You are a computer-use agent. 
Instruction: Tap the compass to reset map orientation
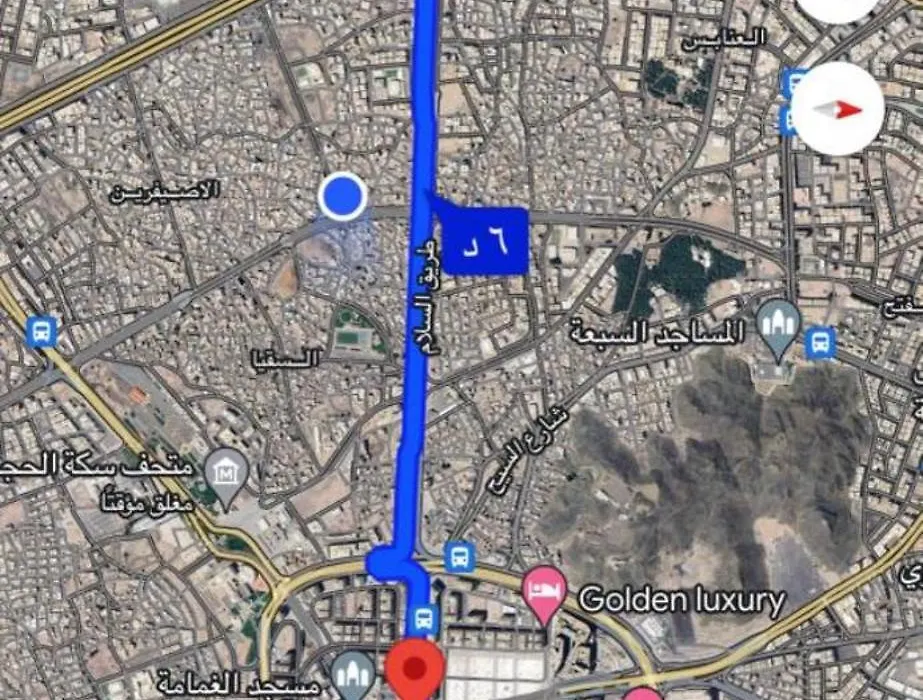pyautogui.click(x=838, y=108)
